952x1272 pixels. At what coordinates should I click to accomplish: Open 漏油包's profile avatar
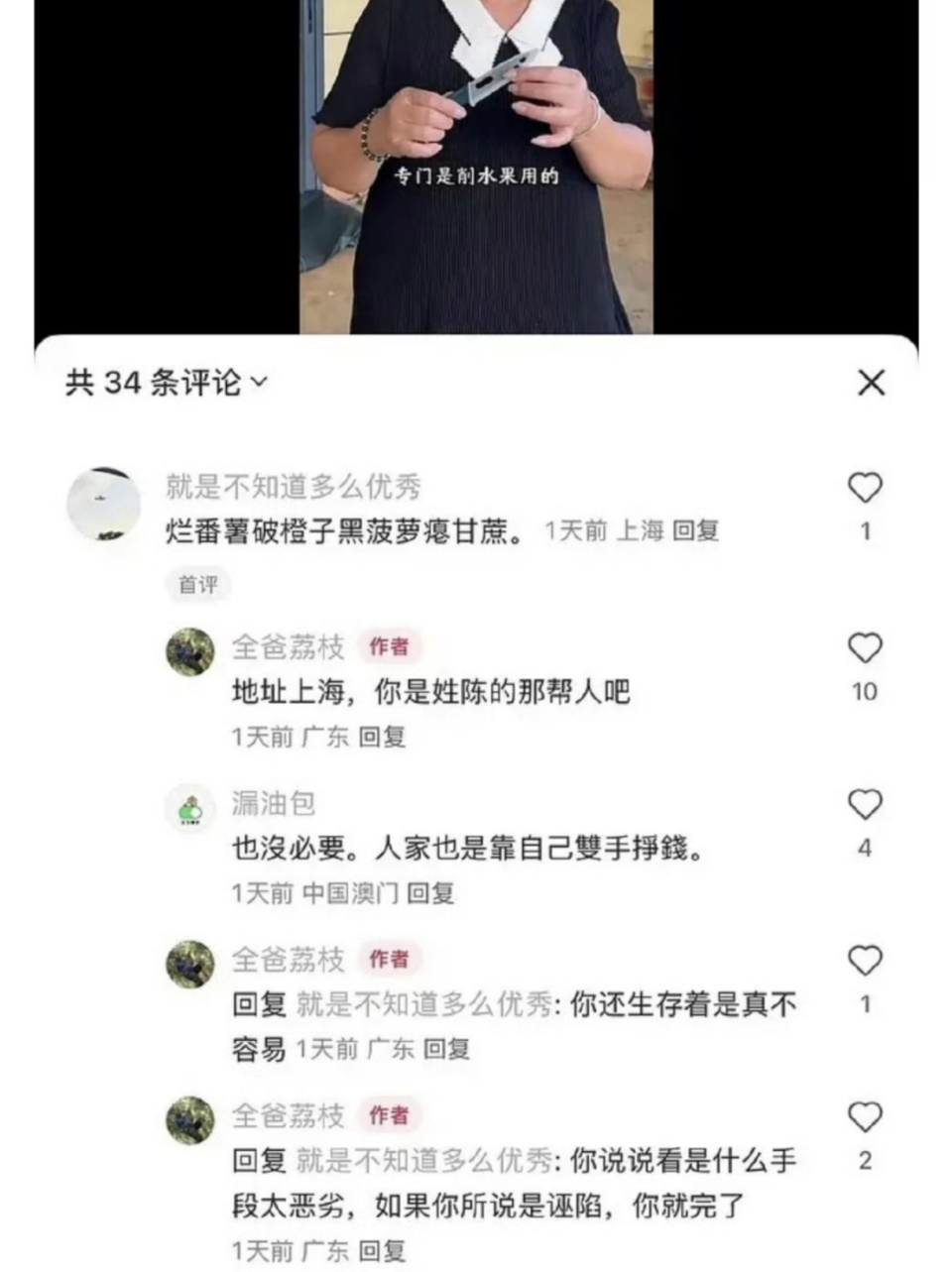click(189, 809)
